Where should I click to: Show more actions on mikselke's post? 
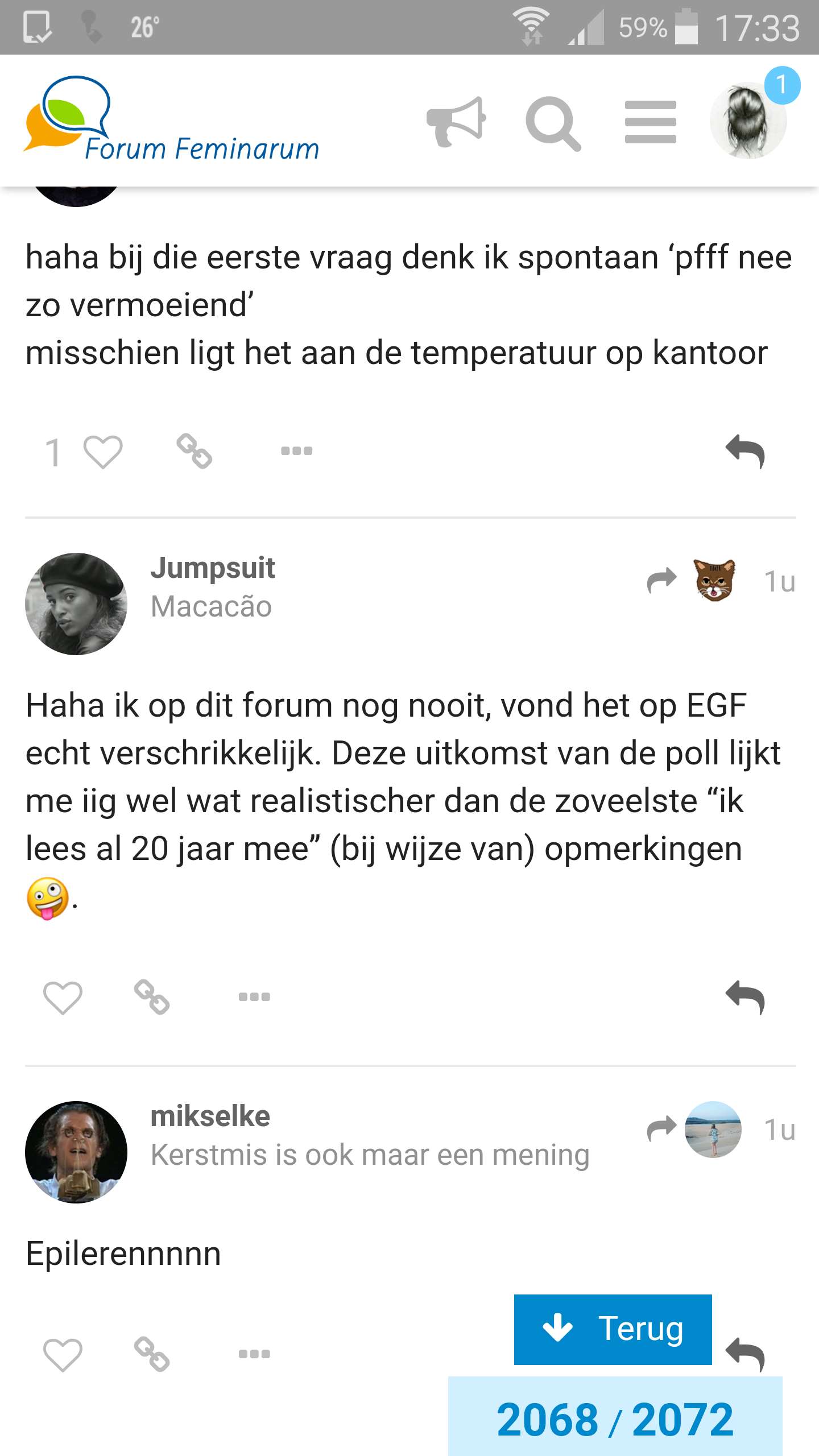click(x=254, y=1354)
